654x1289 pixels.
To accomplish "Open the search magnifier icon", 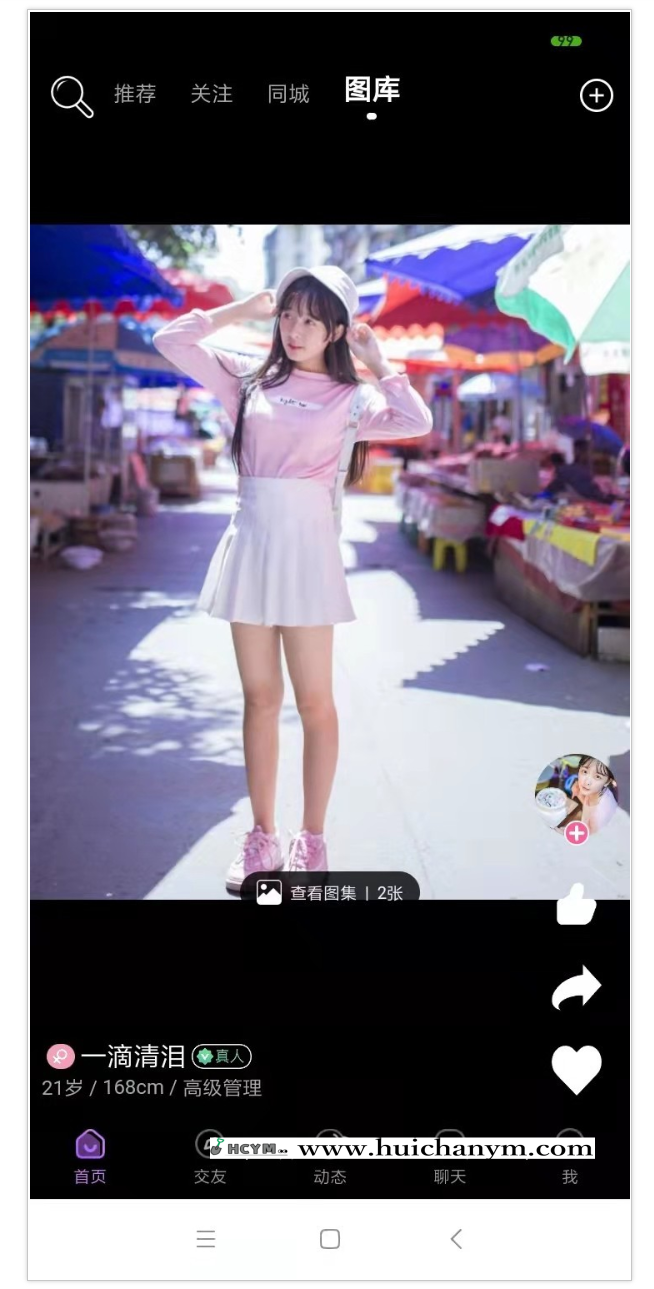I will pos(72,97).
